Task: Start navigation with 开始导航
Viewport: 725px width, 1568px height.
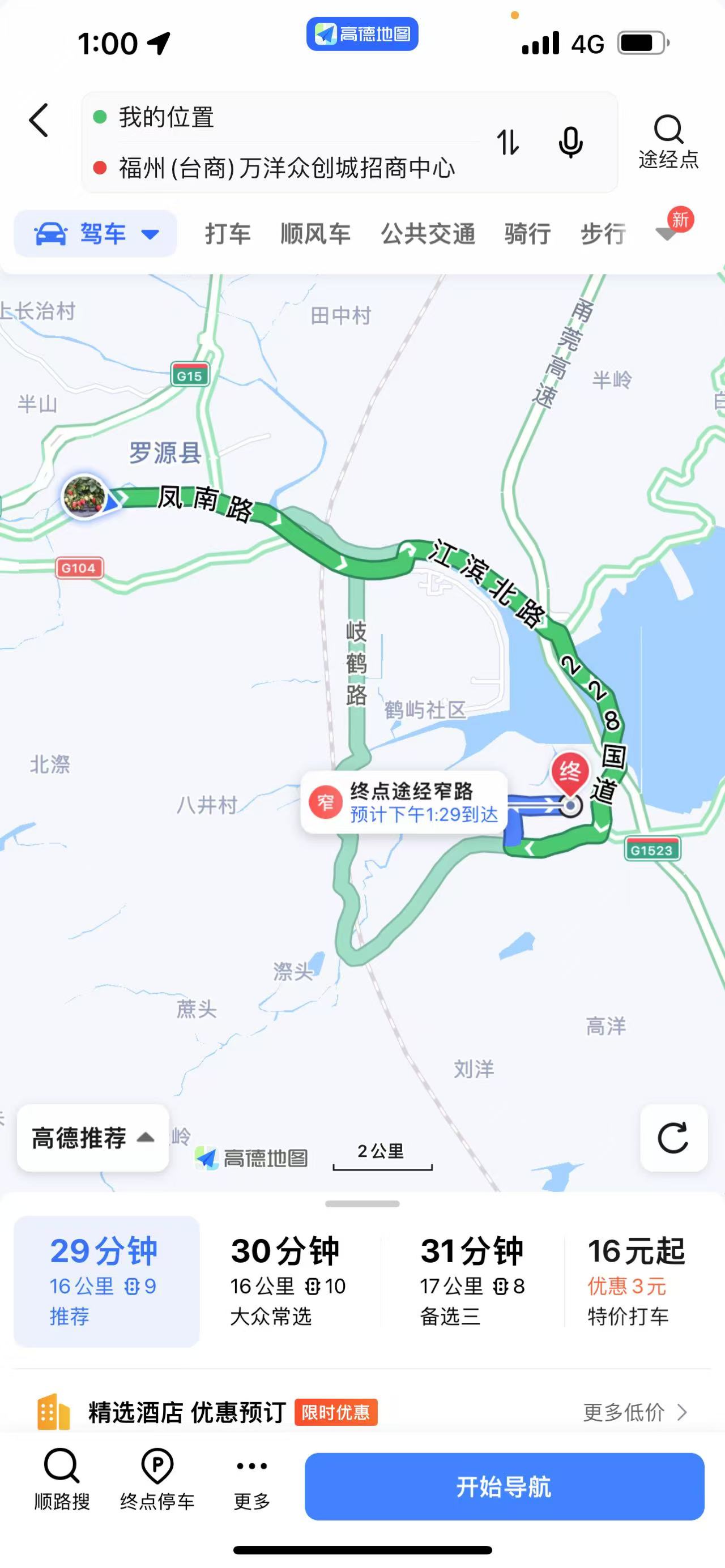Action: [x=504, y=1486]
